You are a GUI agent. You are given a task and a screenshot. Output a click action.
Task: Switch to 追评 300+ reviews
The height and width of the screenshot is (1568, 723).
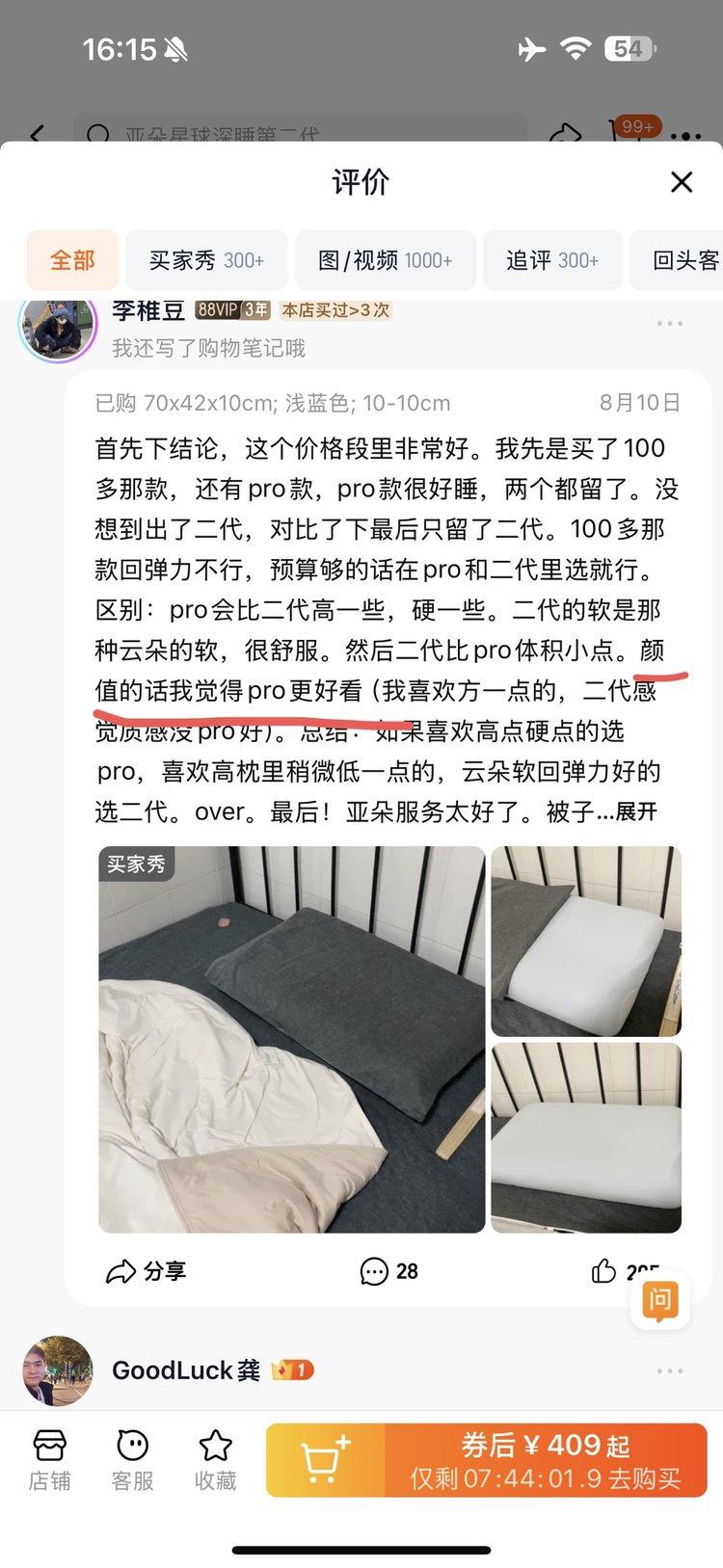(552, 260)
